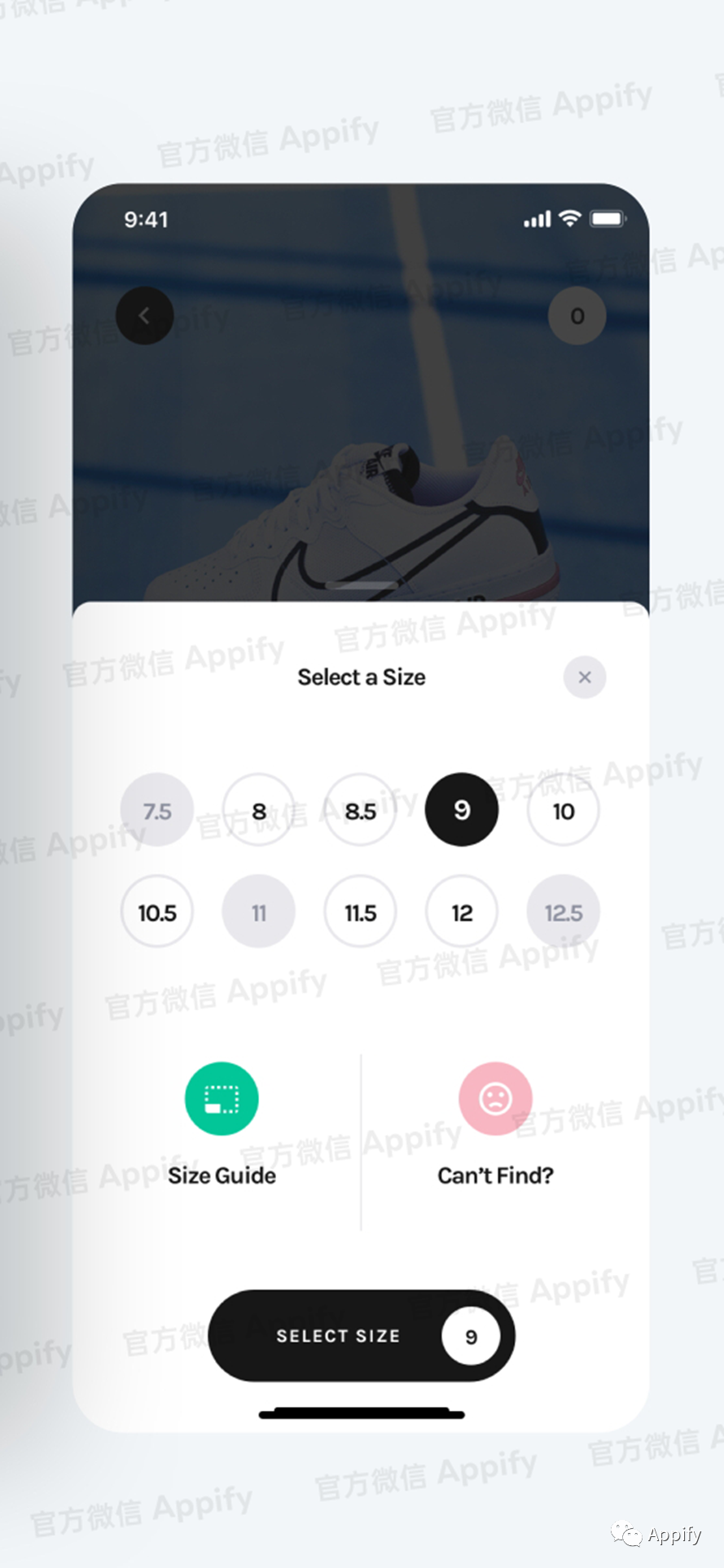Screen dimensions: 724x1568
Task: Choose shoe size 10
Action: click(x=563, y=810)
